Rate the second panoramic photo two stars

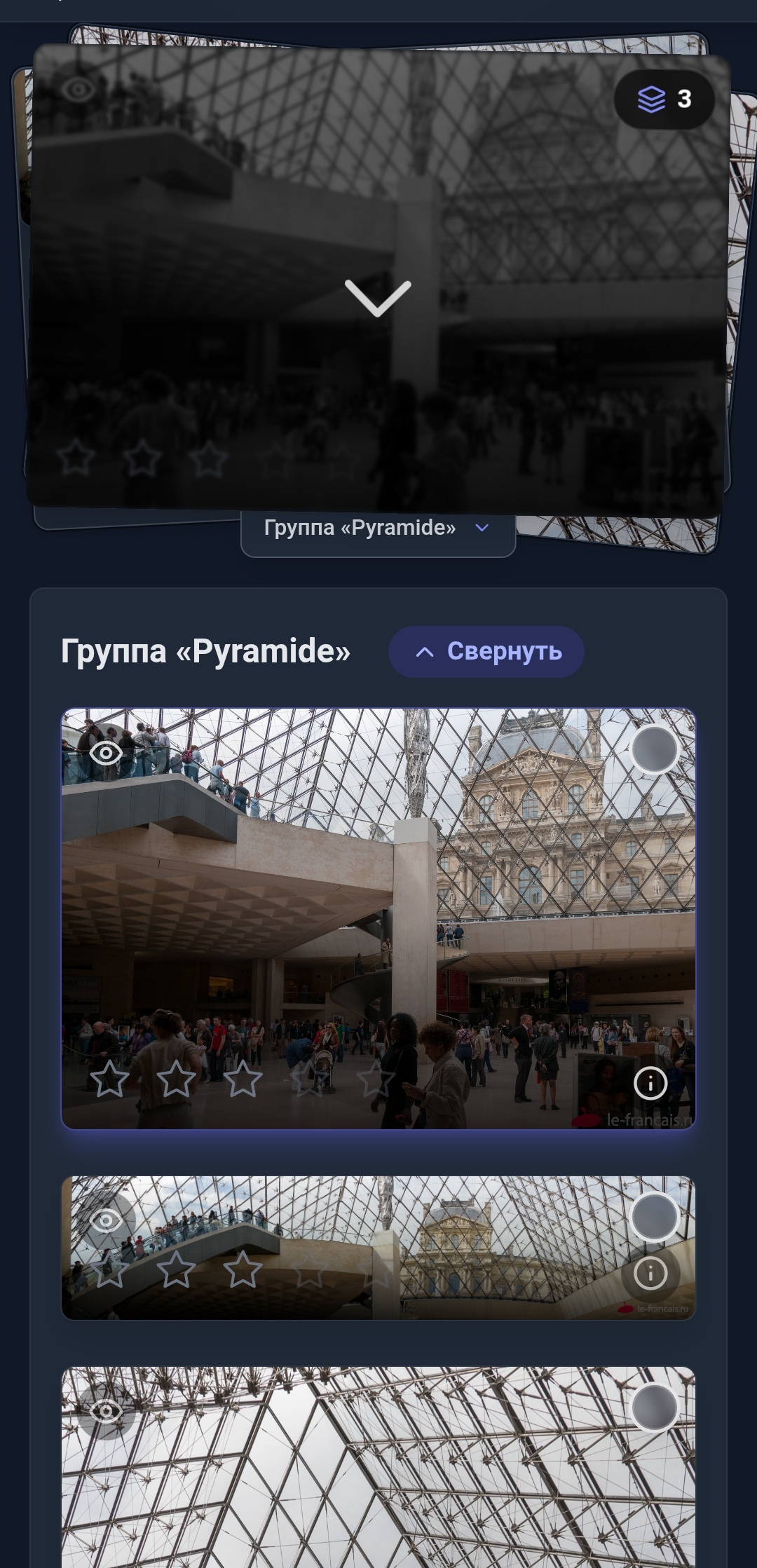click(x=176, y=1269)
